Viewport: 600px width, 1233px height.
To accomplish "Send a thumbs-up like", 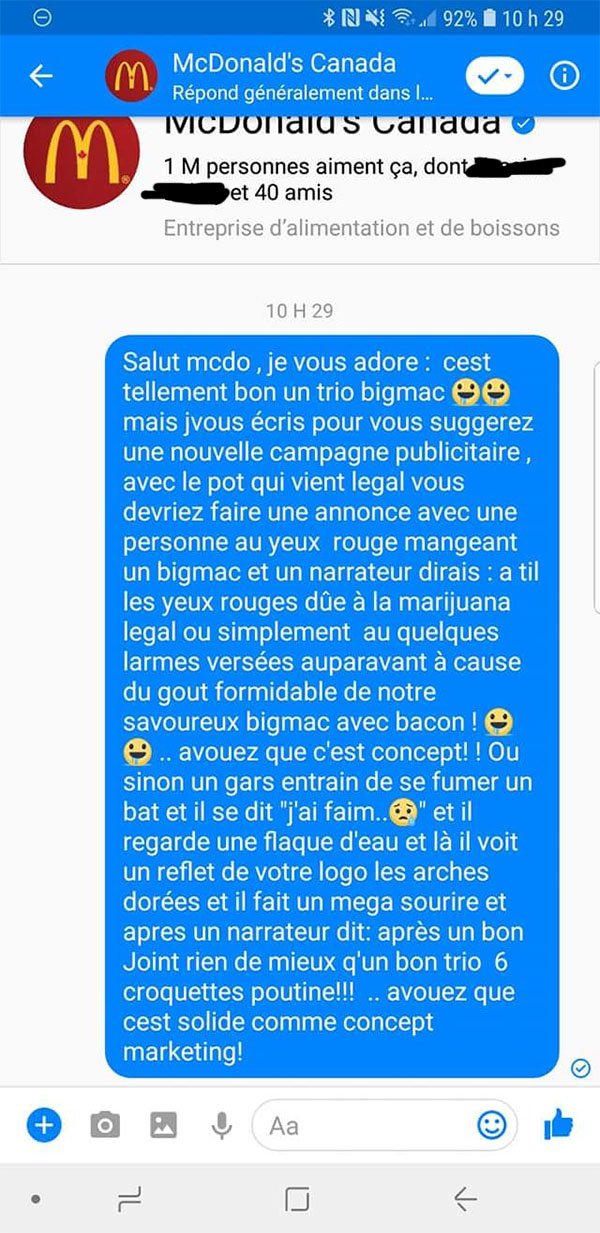I will (558, 1125).
